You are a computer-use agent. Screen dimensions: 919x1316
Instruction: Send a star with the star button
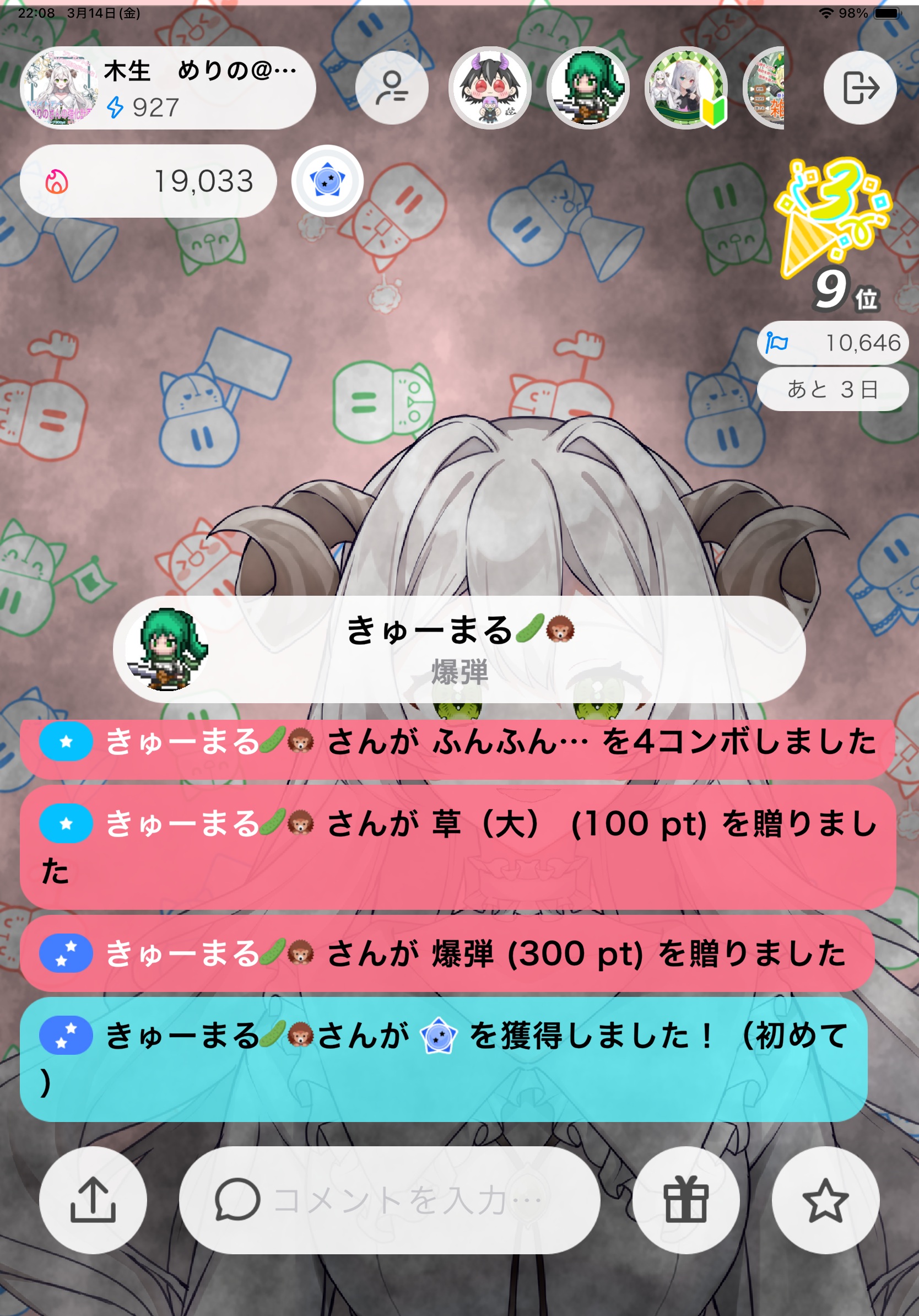click(x=825, y=1200)
